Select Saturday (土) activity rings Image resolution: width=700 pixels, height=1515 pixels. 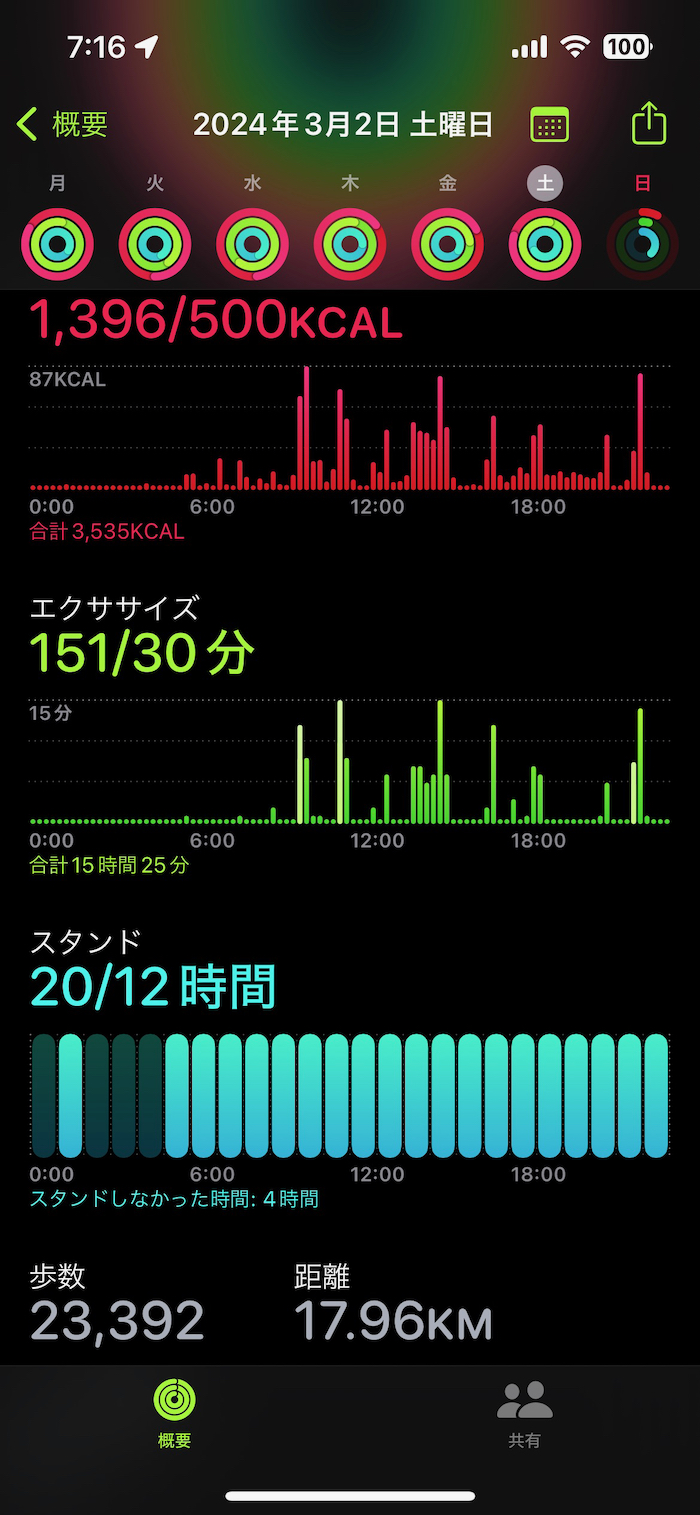point(545,244)
